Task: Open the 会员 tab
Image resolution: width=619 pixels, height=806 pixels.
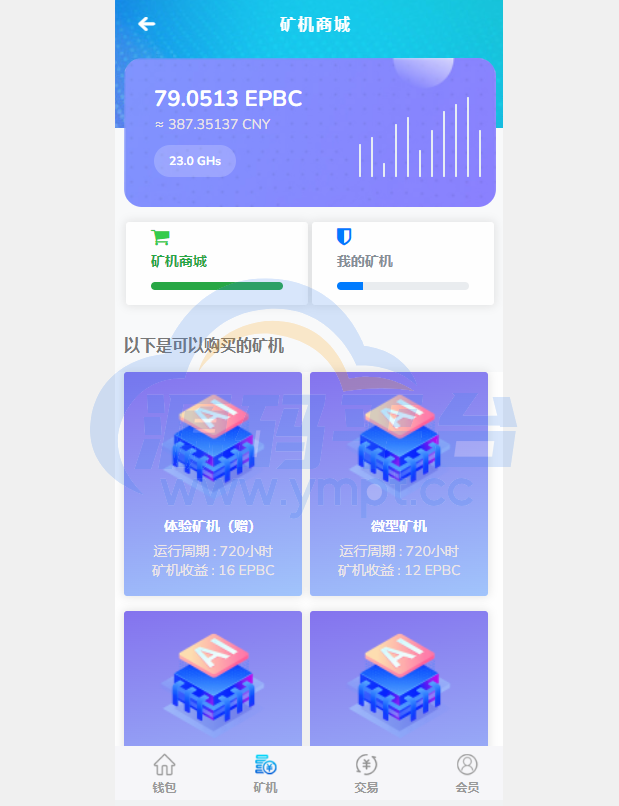Action: point(467,773)
